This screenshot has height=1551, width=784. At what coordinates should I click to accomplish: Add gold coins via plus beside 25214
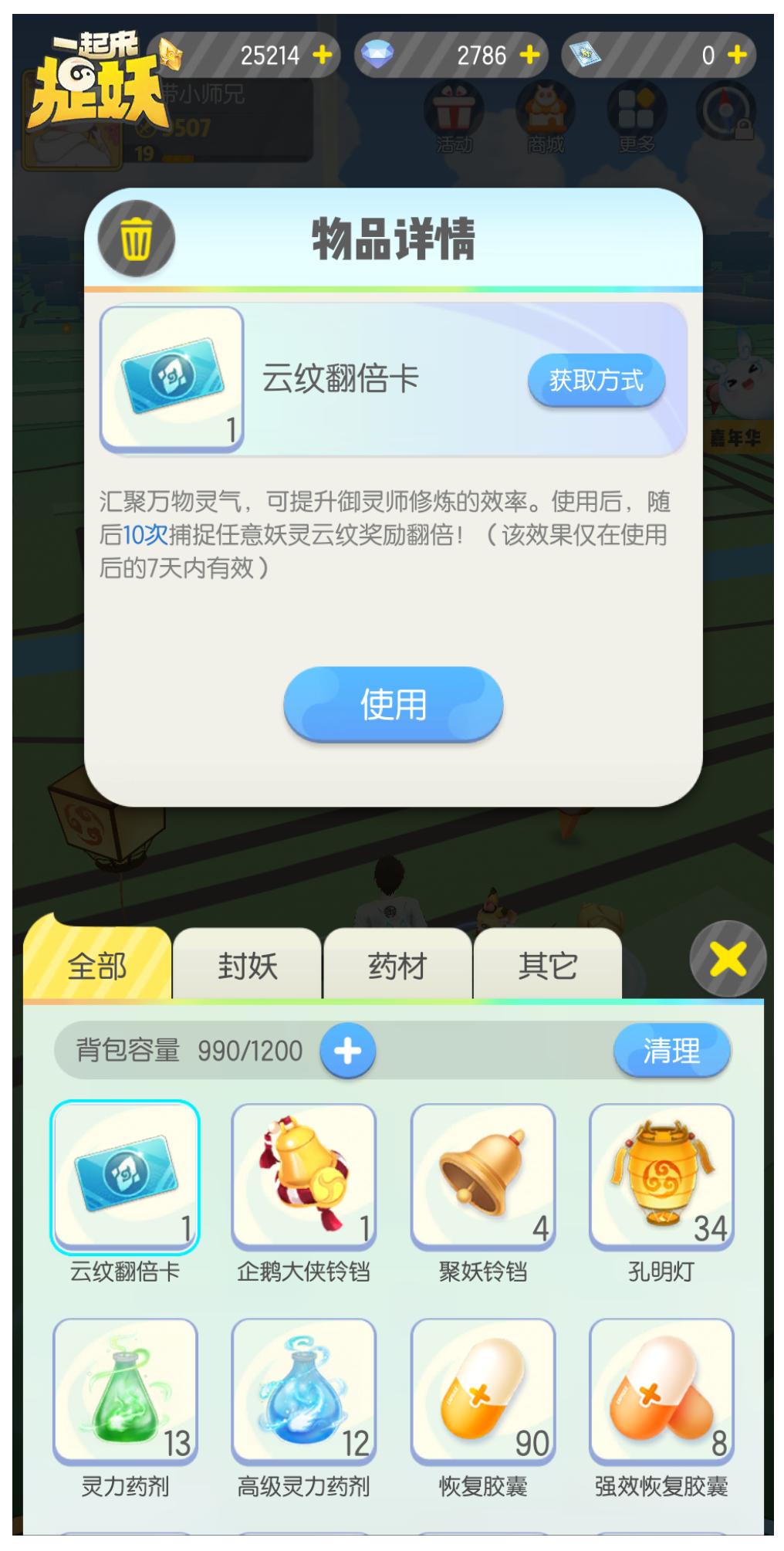(322, 55)
